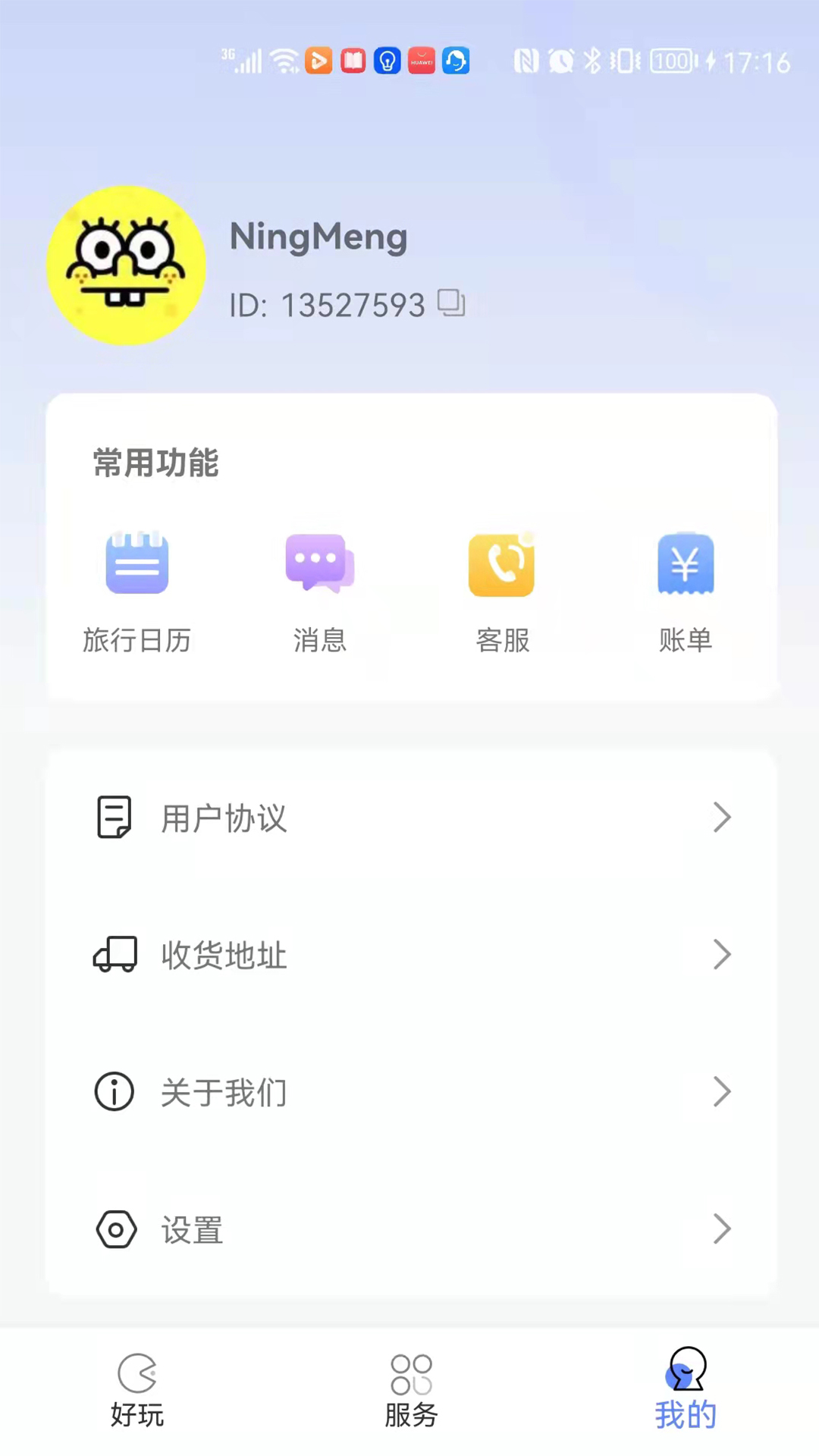The image size is (819, 1456).
Task: Open the 账单 (bills) icon
Action: point(686,564)
